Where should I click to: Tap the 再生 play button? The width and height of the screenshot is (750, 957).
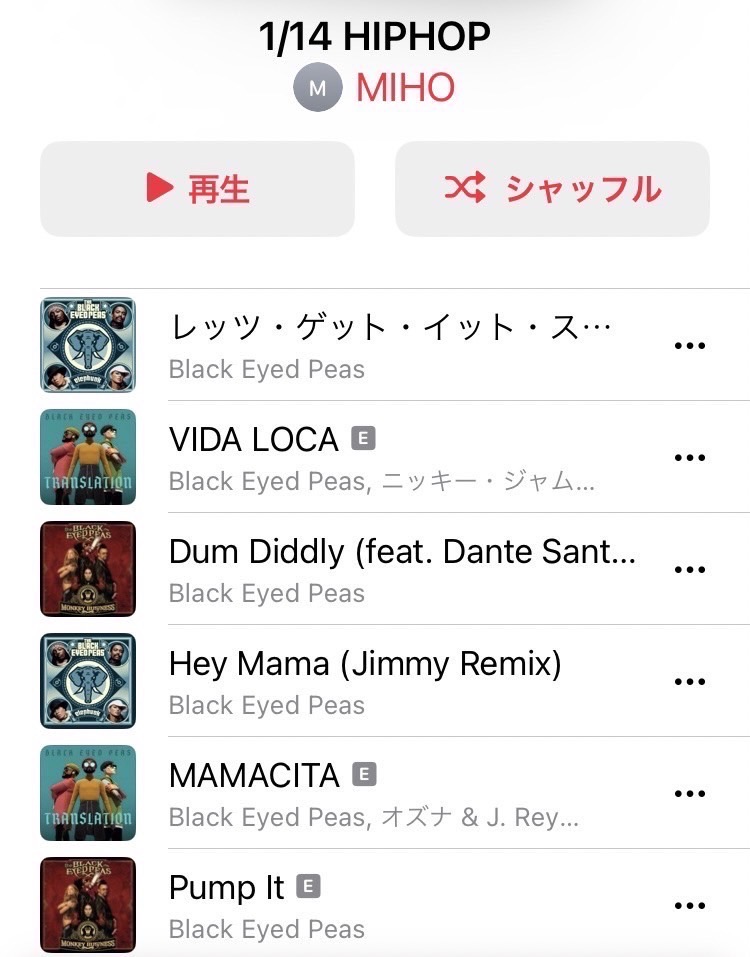pyautogui.click(x=197, y=188)
